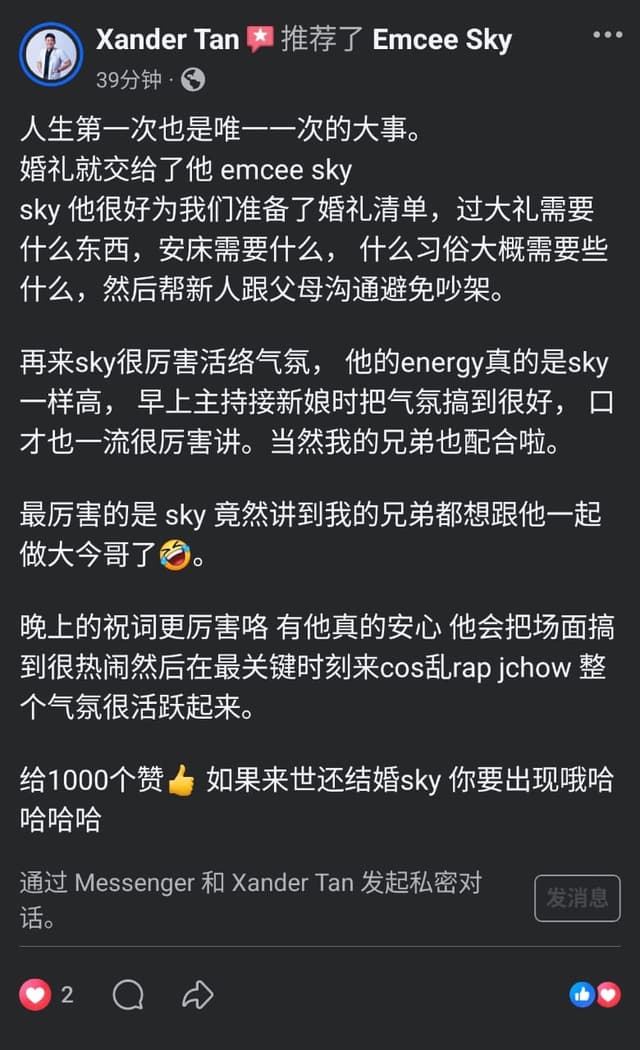This screenshot has width=640, height=1050.
Task: Open the post's three-dot overflow menu
Action: tap(607, 36)
